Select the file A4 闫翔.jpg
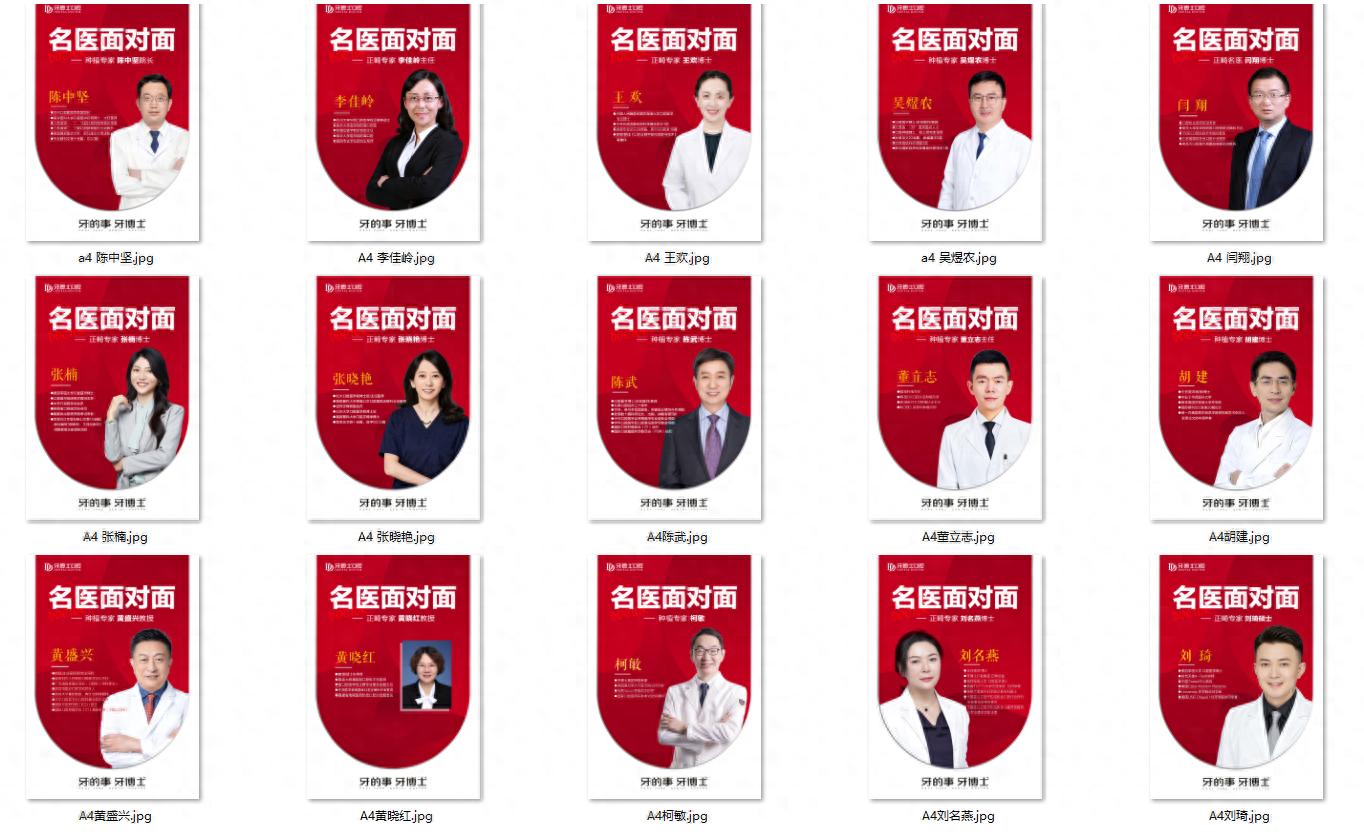This screenshot has width=1364, height=838. 1237,122
